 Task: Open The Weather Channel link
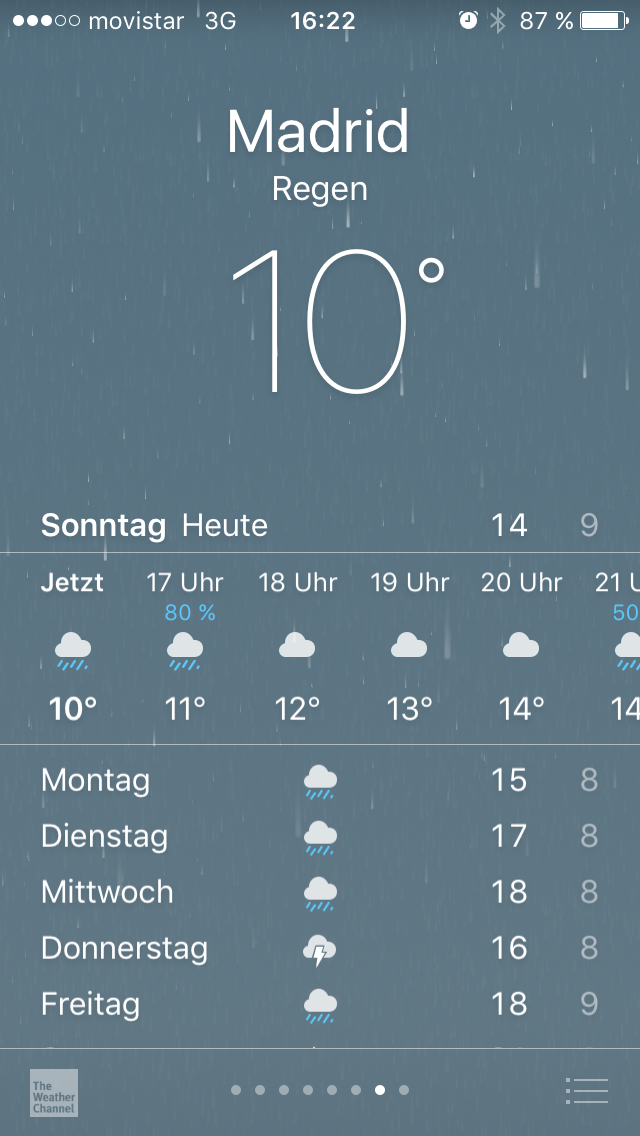(54, 1093)
